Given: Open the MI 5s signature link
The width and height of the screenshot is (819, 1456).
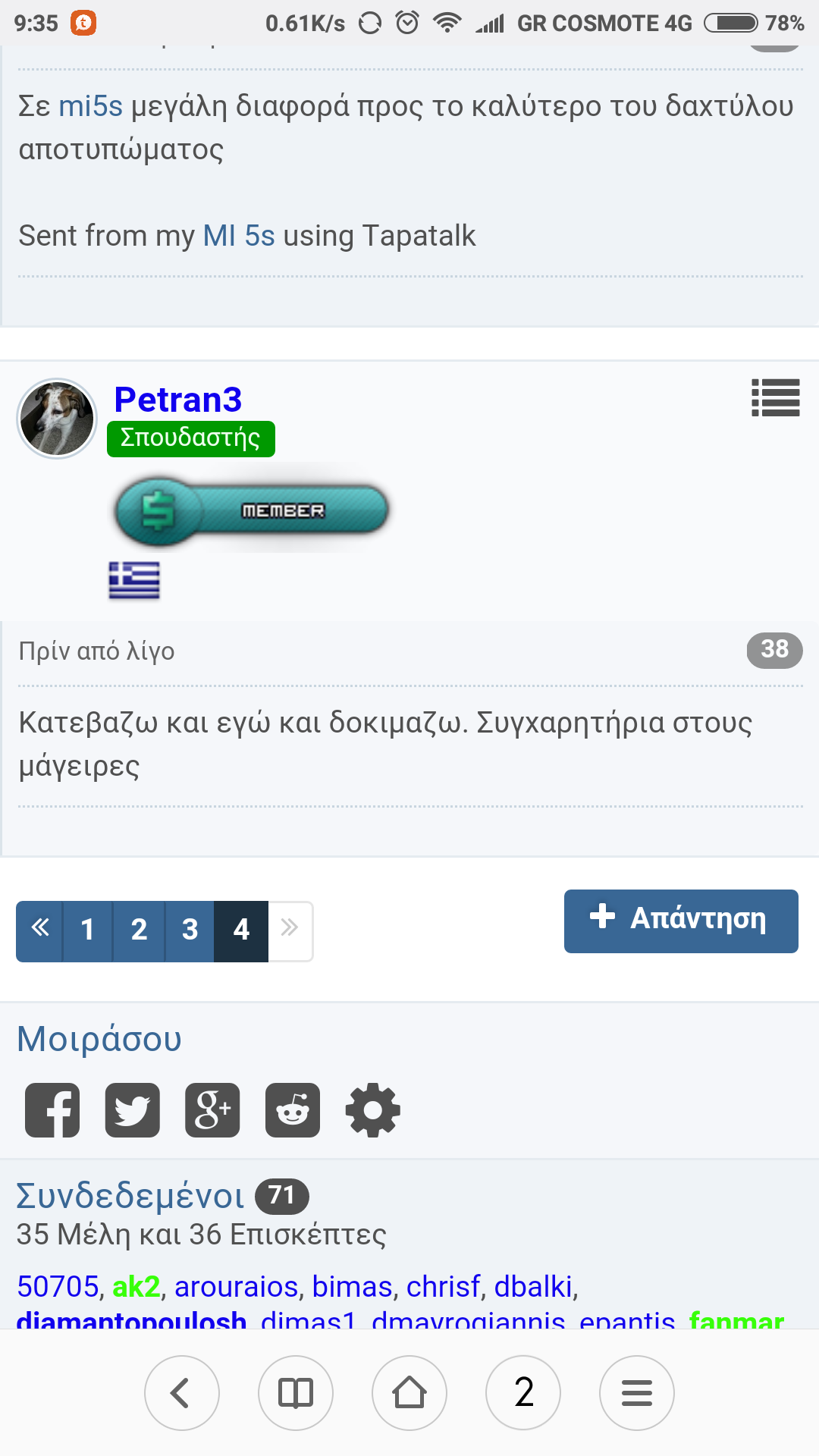Looking at the screenshot, I should 239,236.
